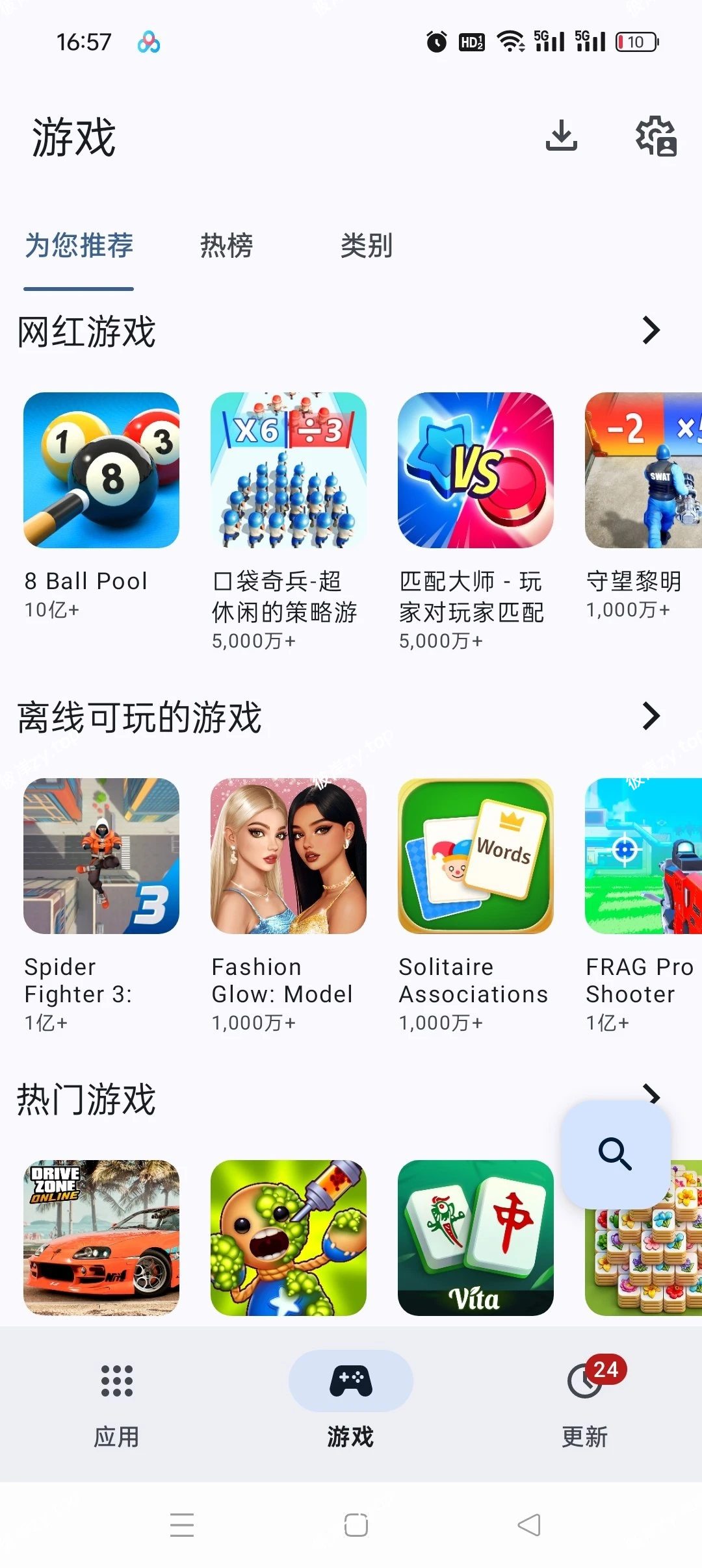Open Fashion Glow: Model game
This screenshot has height=1568, width=702.
pos(289,856)
